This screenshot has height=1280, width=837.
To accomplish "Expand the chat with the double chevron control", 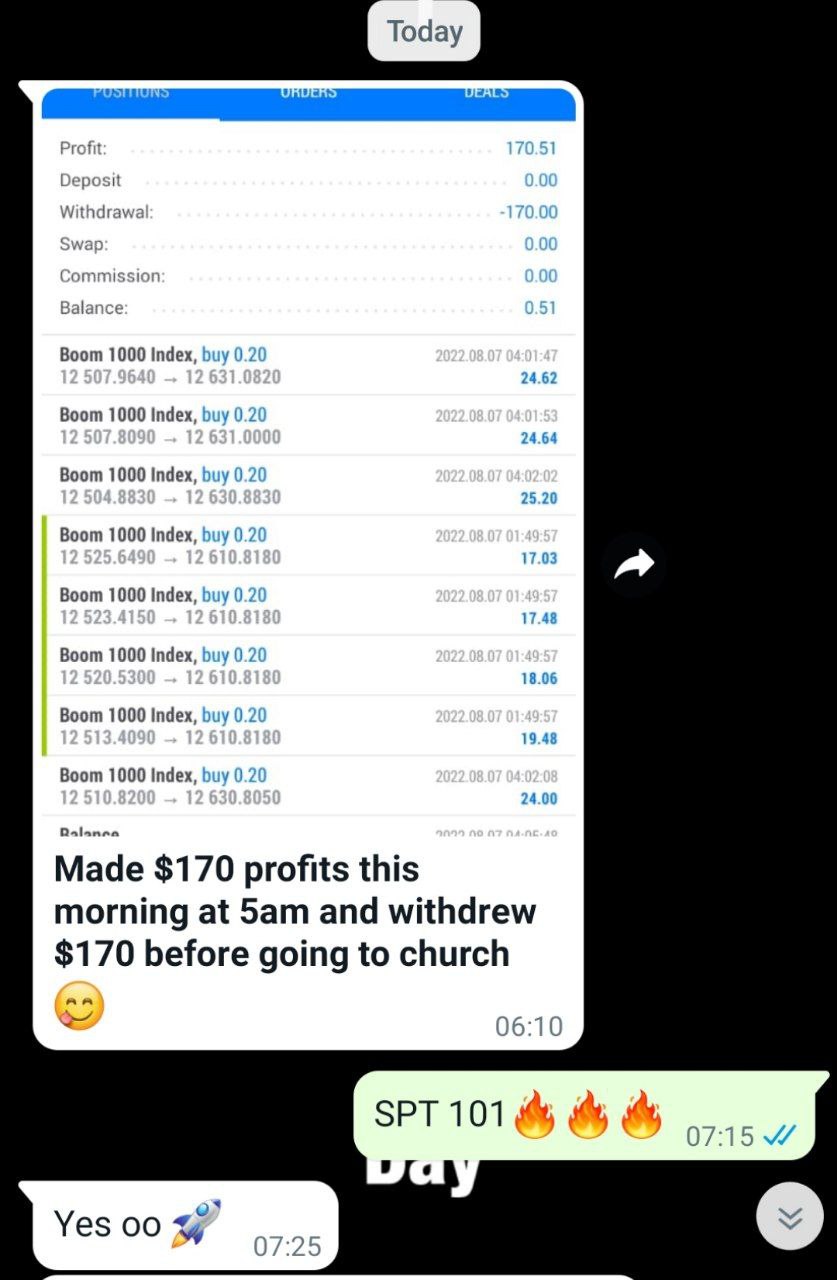I will coord(789,1217).
